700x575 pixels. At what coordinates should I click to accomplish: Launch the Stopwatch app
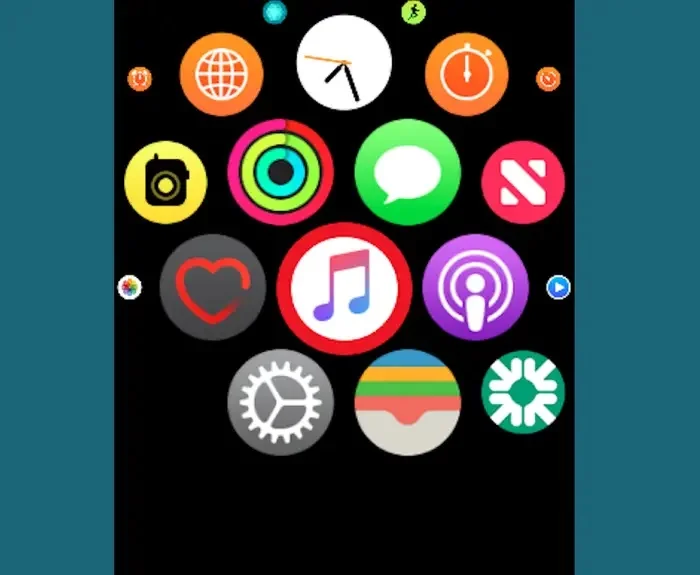466,74
